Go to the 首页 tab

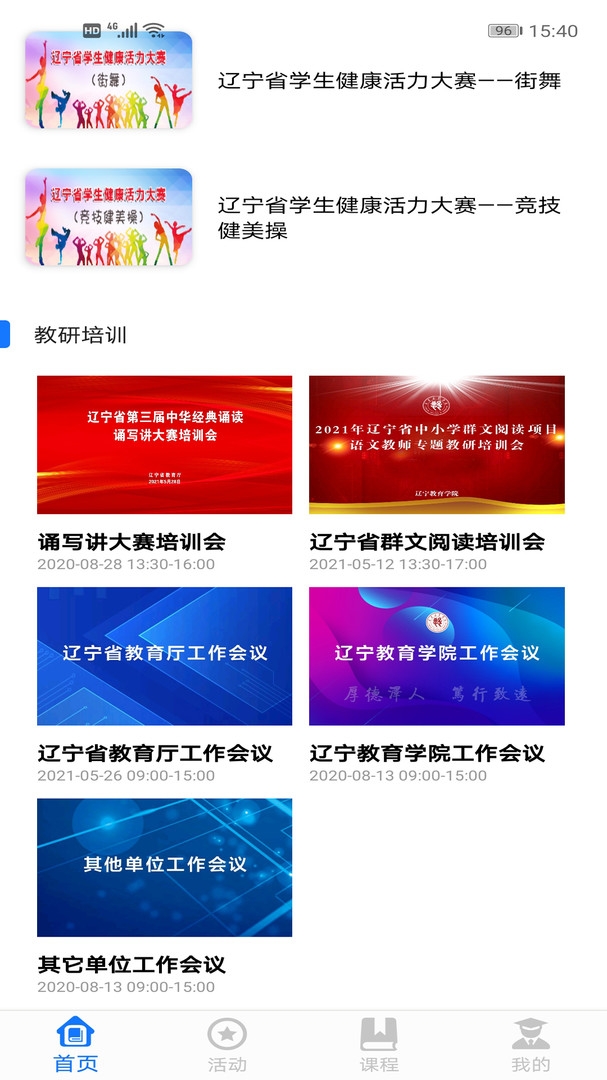(76, 1045)
